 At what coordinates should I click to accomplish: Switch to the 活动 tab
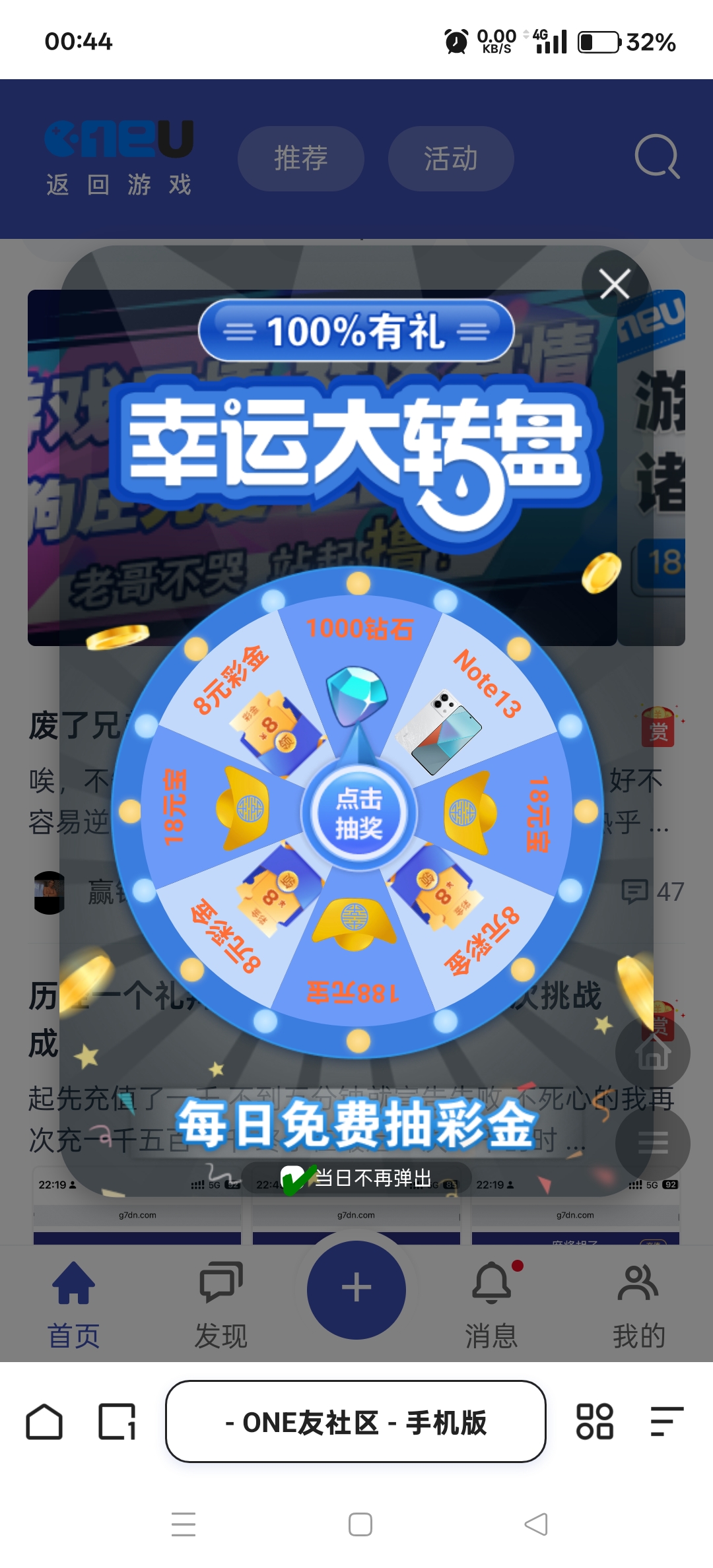click(x=451, y=158)
